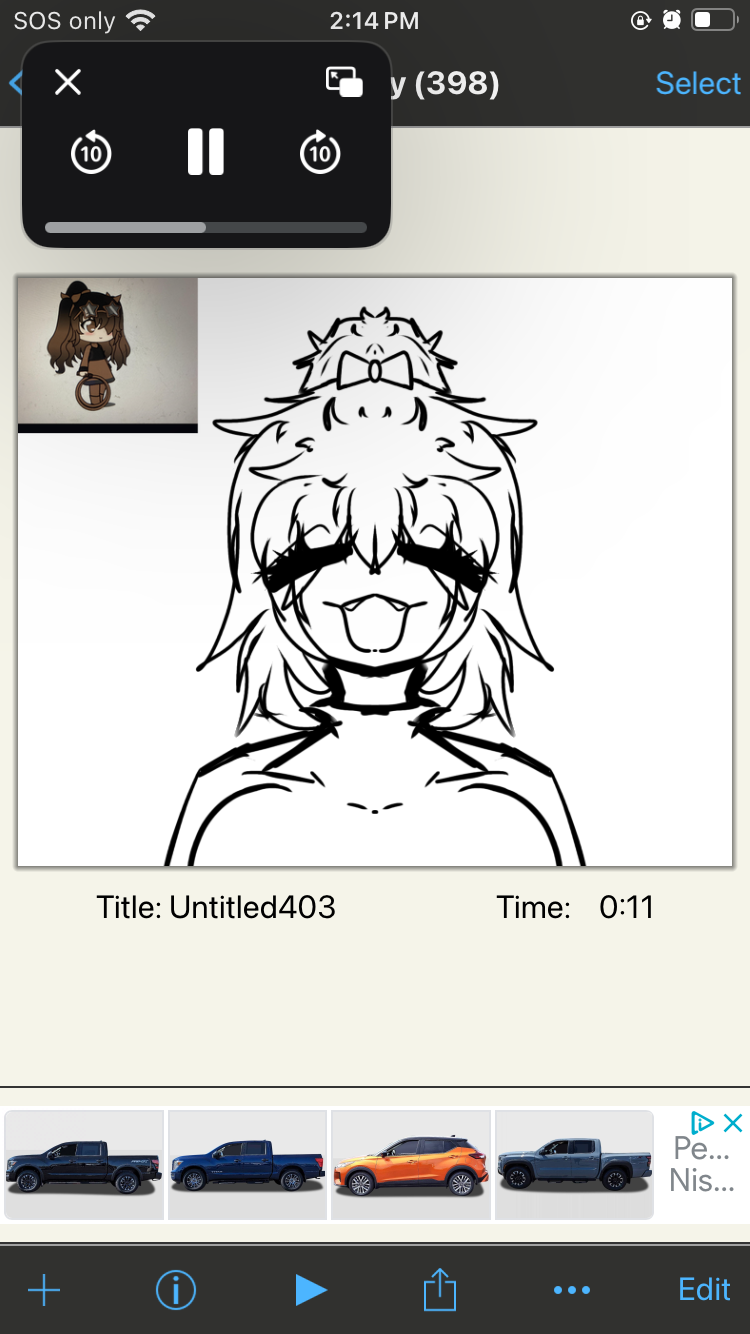Open the Untitled403 animation preview
The width and height of the screenshot is (750, 1334).
pos(375,571)
